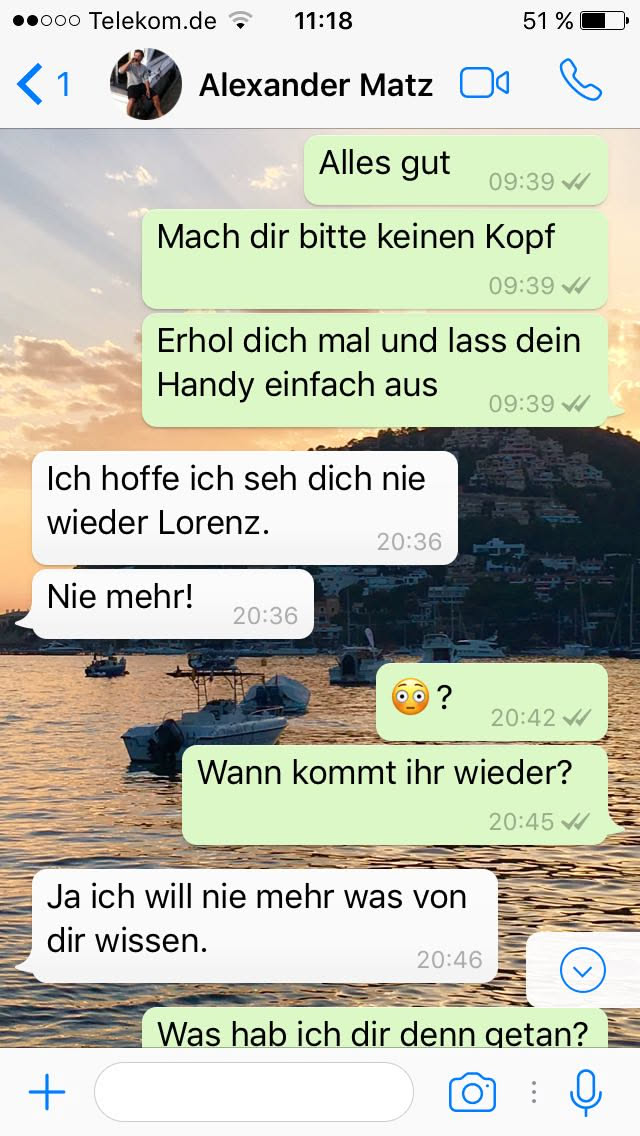The image size is (640, 1136).
Task: Tap the message text field
Action: (x=254, y=1092)
